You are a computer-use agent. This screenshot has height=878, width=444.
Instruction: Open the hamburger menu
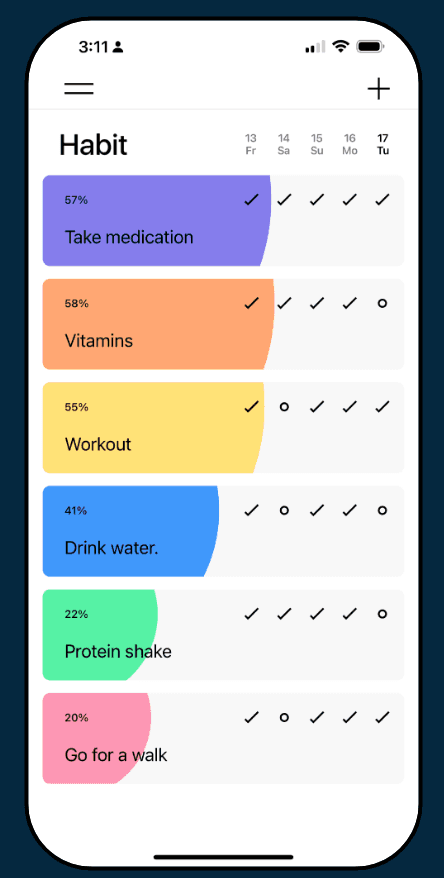tap(79, 88)
